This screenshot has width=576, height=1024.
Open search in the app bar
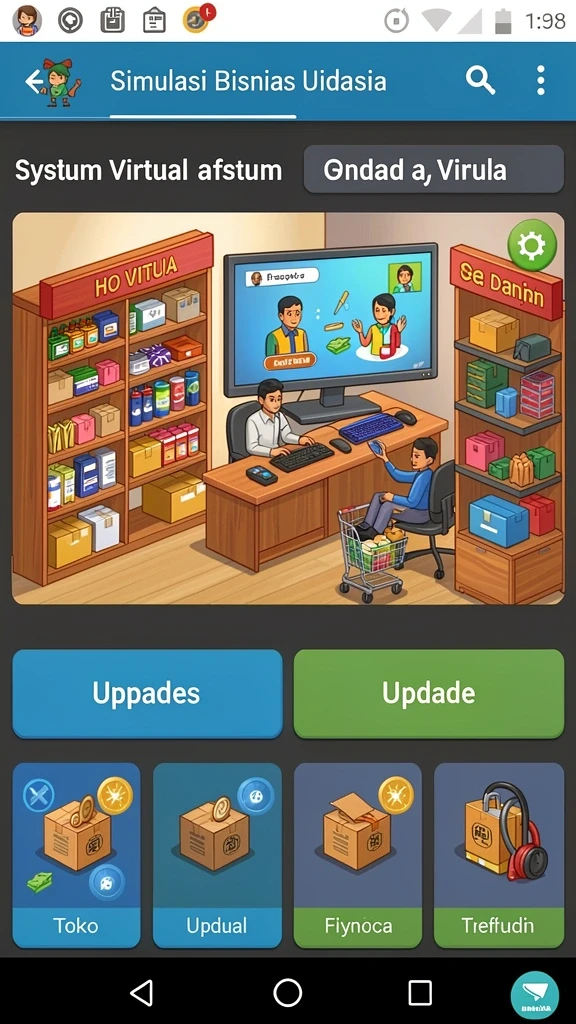pyautogui.click(x=480, y=81)
